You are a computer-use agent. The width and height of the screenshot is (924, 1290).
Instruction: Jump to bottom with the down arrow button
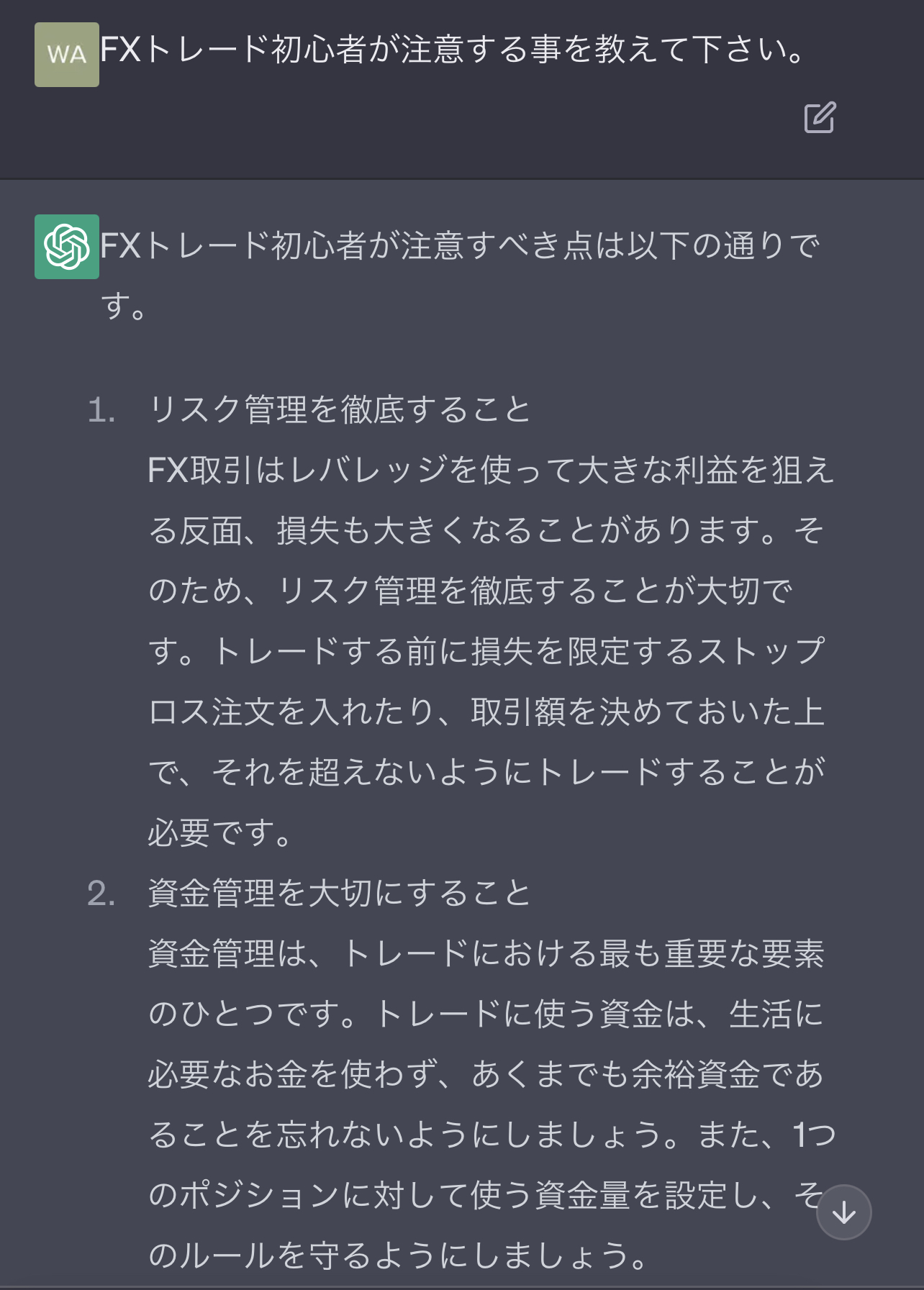coord(843,1212)
